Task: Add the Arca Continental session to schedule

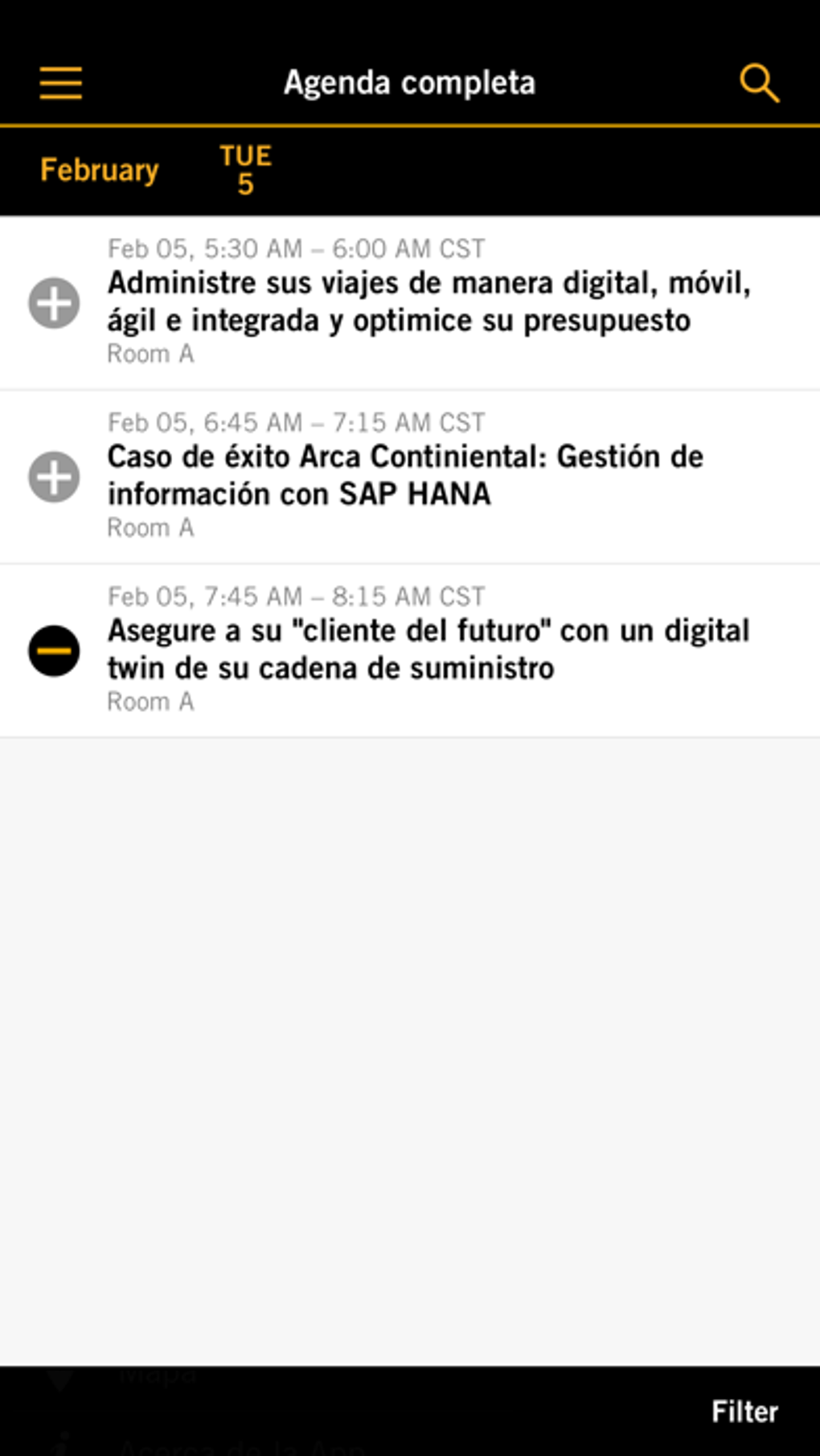Action: pyautogui.click(x=54, y=477)
